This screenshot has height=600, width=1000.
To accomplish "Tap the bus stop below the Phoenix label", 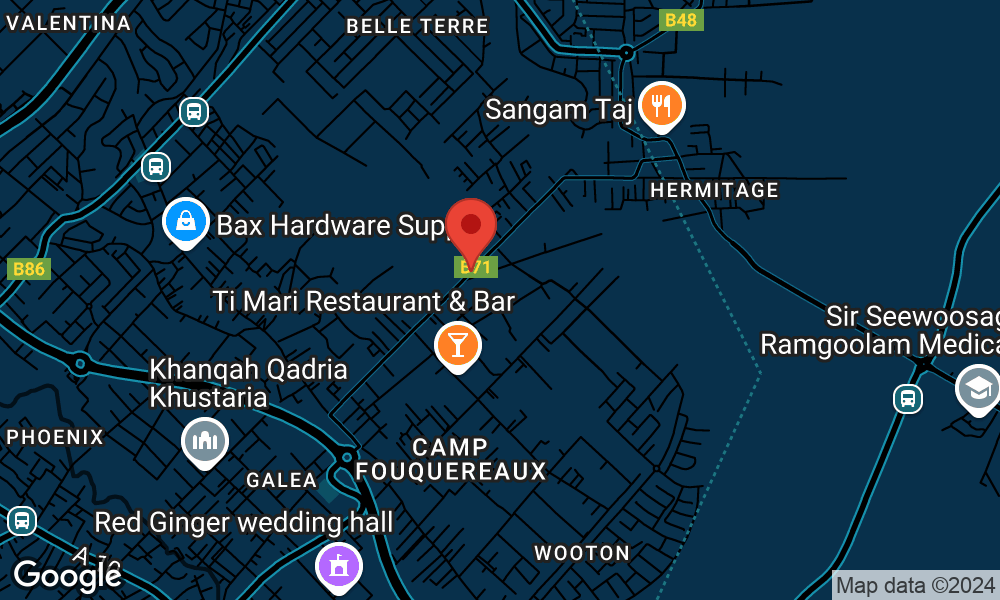I will click(21, 520).
